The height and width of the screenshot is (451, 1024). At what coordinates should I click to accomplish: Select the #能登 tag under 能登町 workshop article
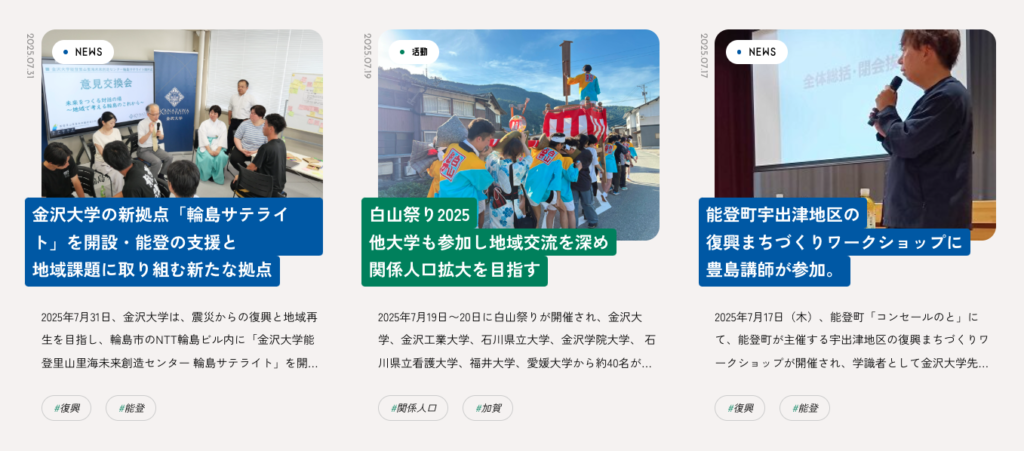[x=804, y=408]
